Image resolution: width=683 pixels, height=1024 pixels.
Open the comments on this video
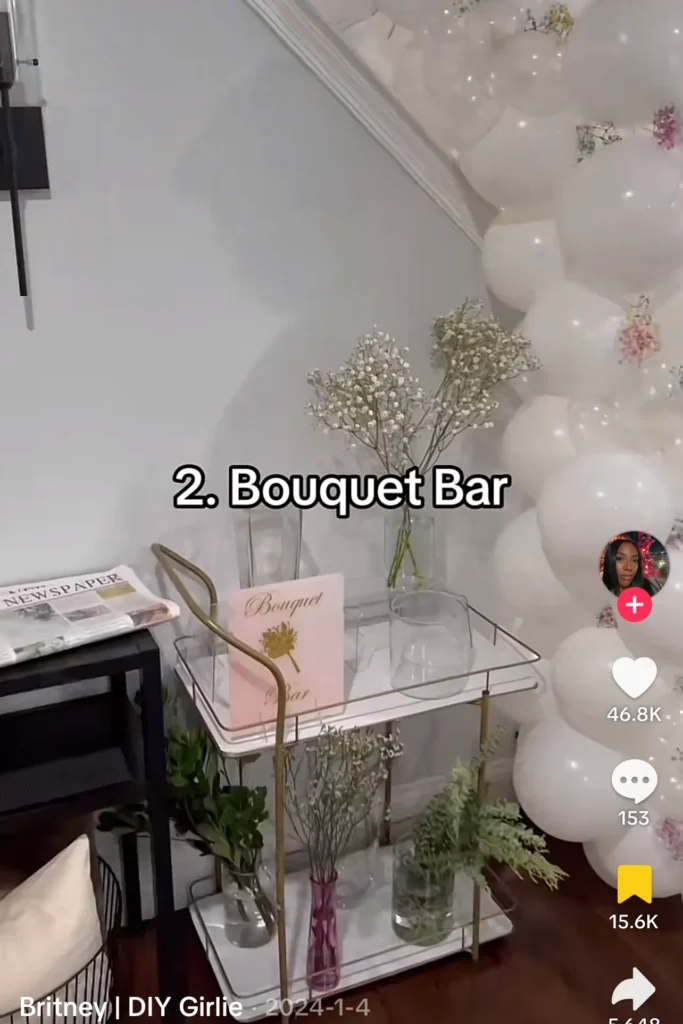click(x=634, y=781)
